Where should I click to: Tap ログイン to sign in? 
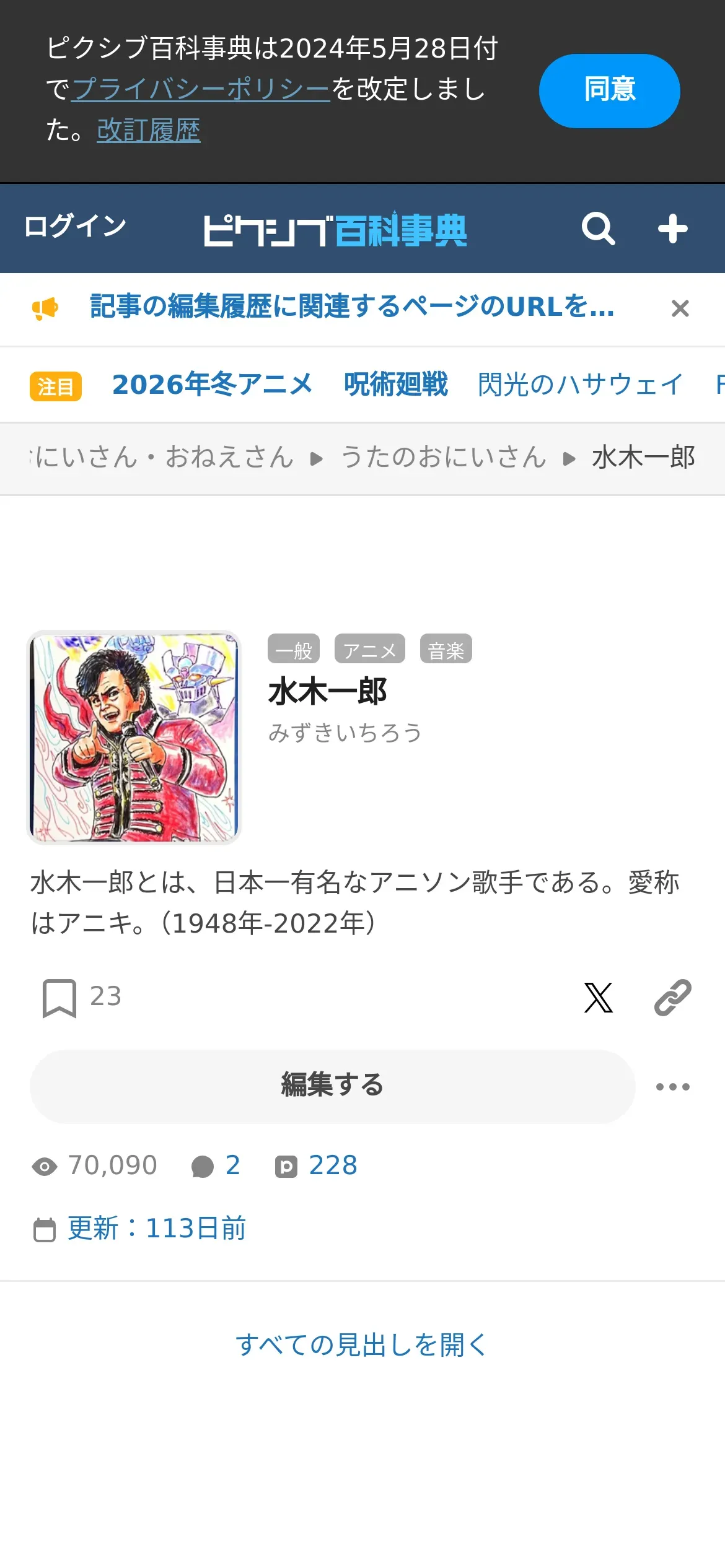(x=75, y=227)
